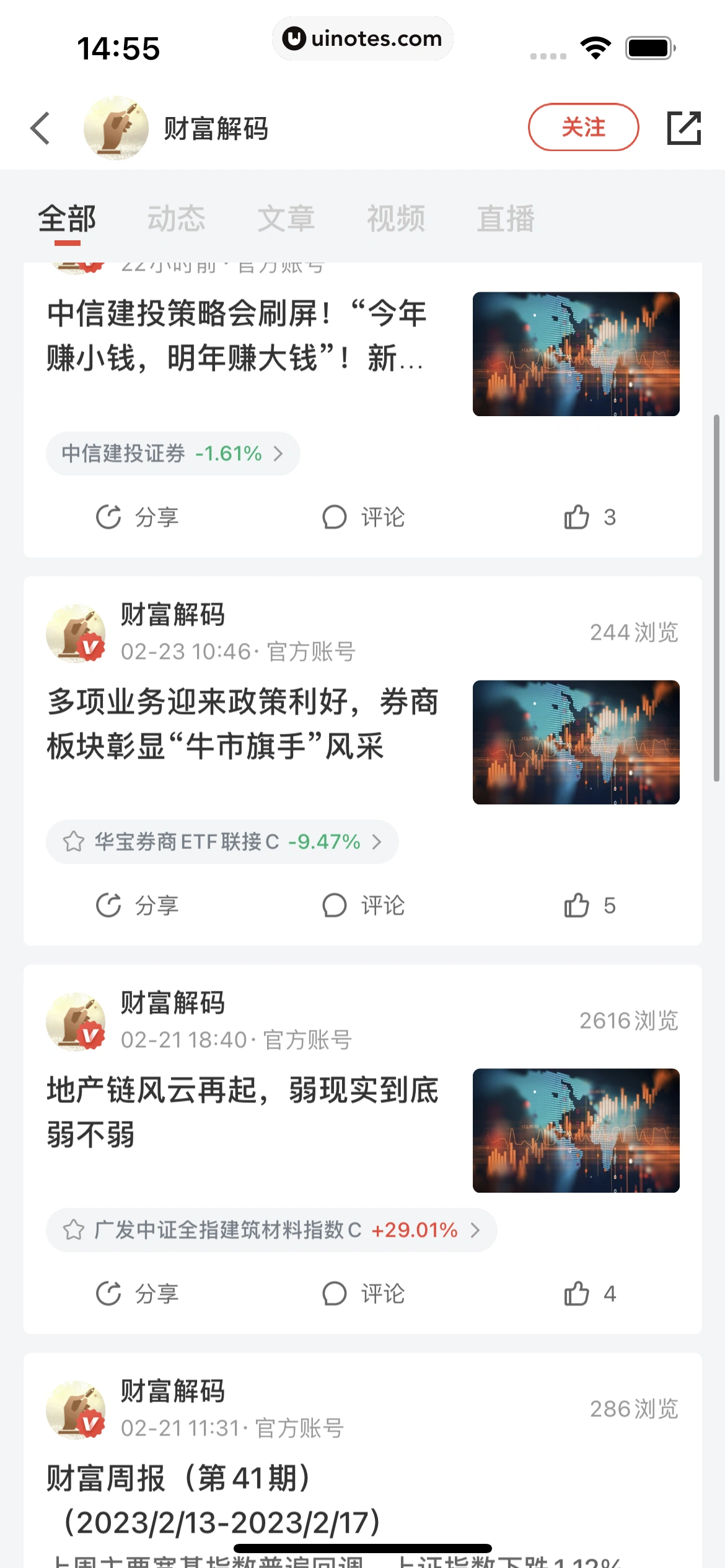This screenshot has width=725, height=1568.
Task: Go back using the back arrow
Action: [x=41, y=128]
